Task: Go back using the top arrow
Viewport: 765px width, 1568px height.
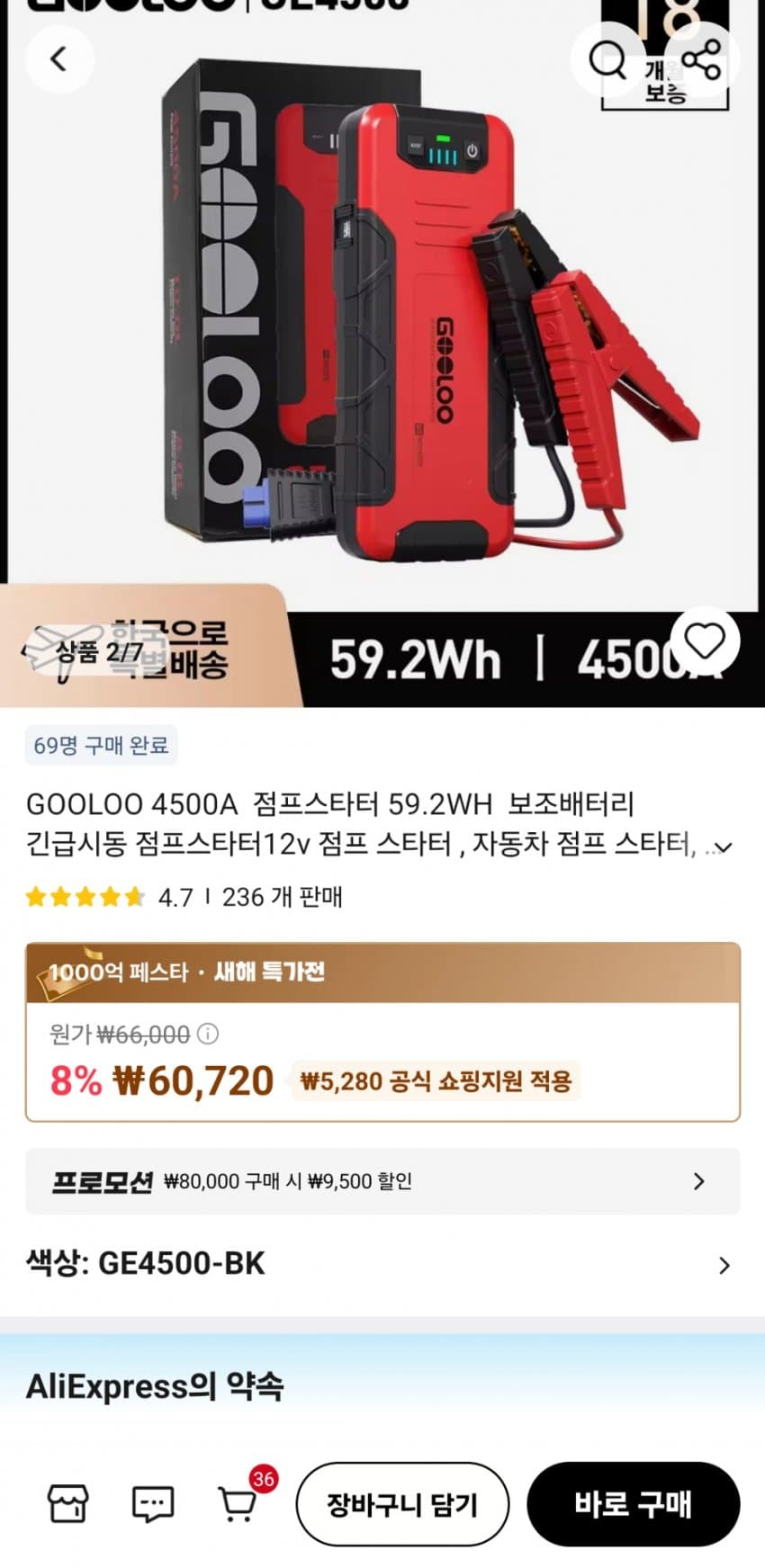Action: point(58,59)
